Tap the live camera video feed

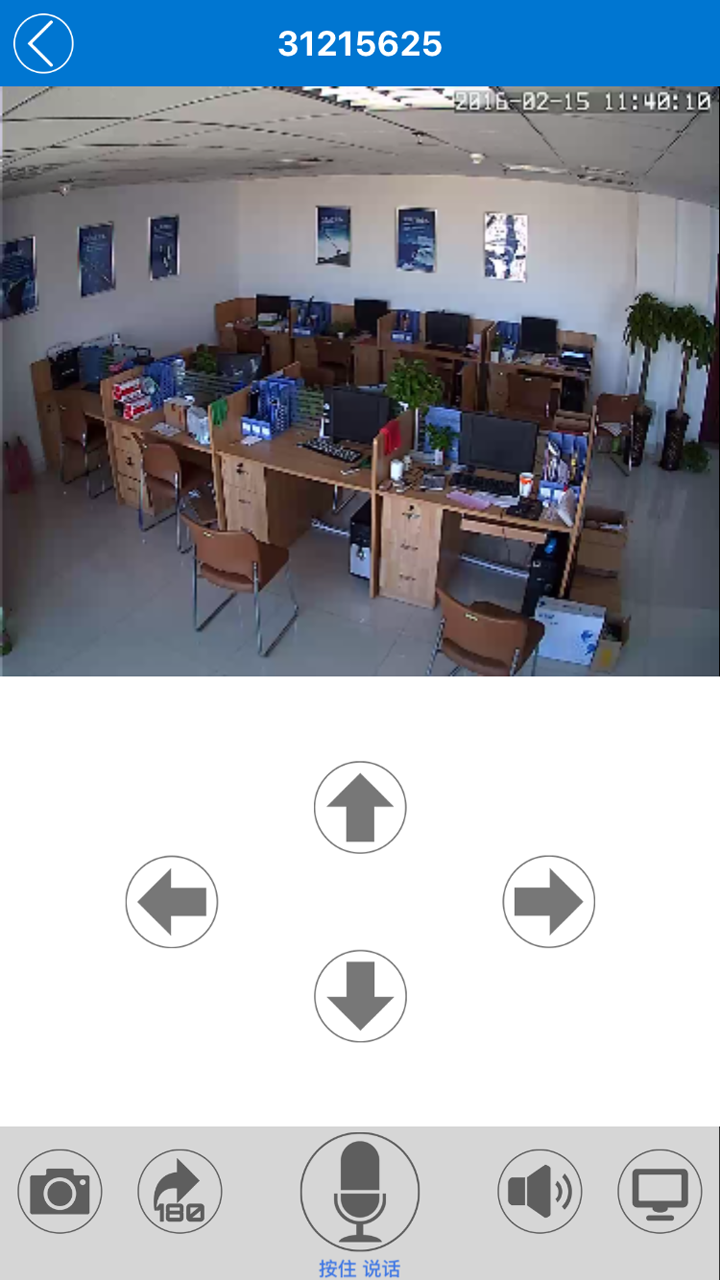point(360,381)
